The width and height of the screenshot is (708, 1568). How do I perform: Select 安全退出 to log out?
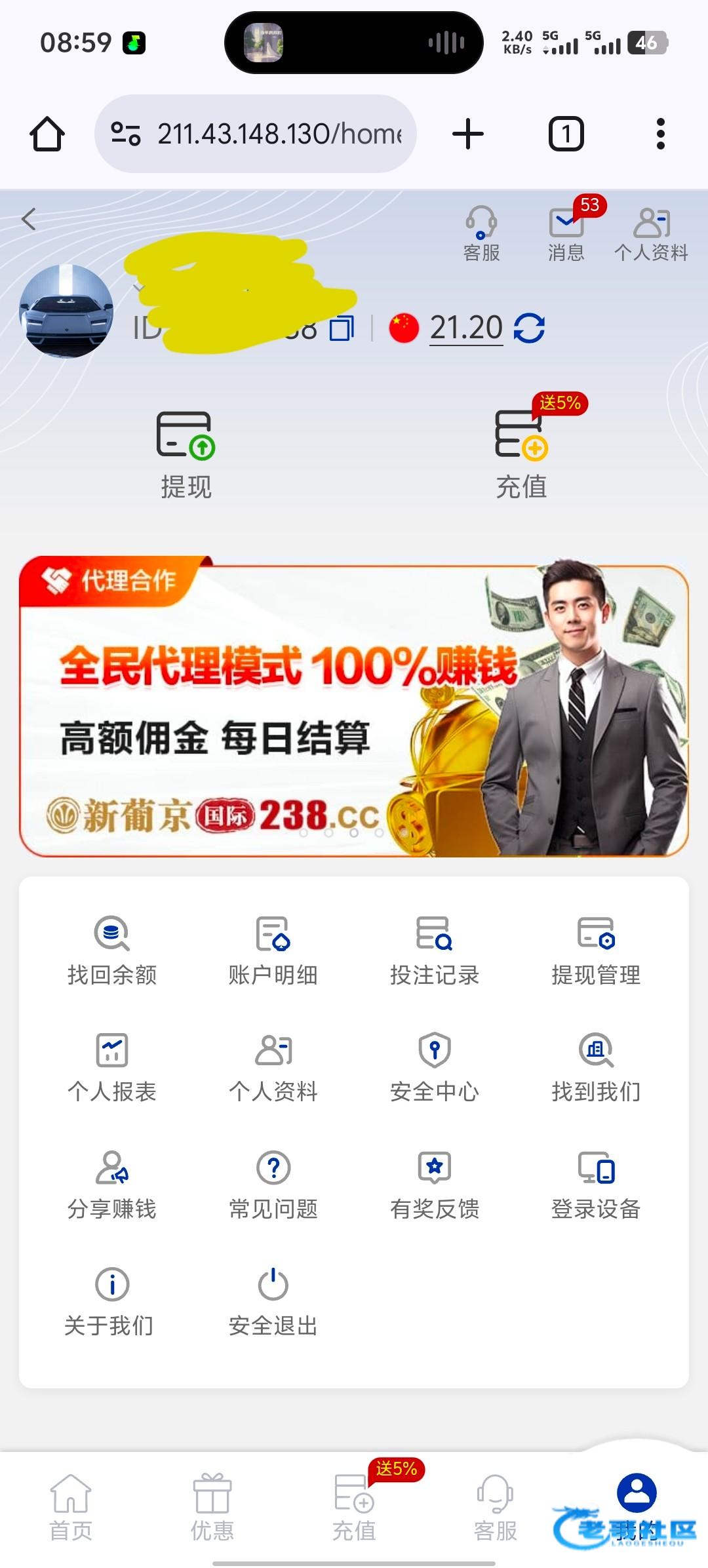[273, 1301]
